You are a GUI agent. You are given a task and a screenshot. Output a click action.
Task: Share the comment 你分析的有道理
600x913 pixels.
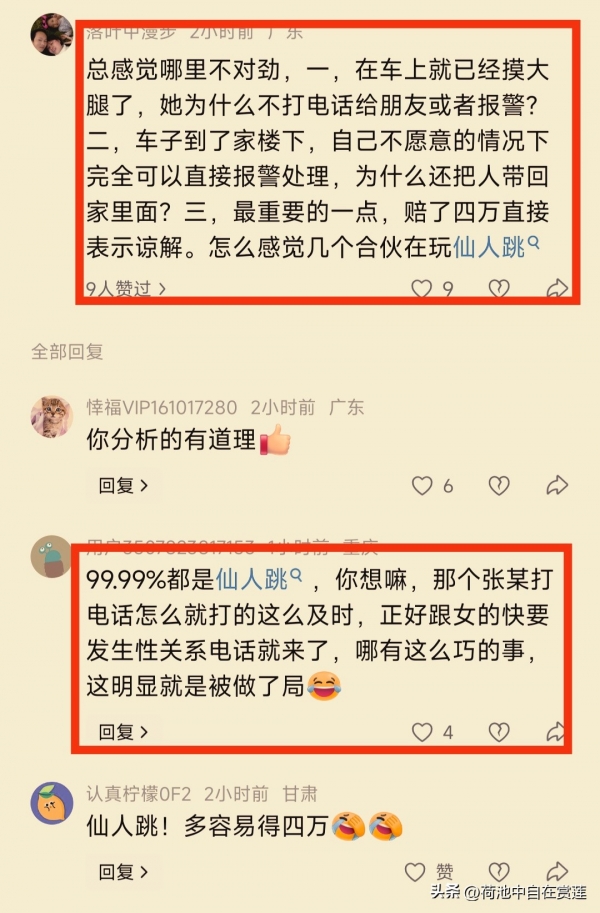pyautogui.click(x=557, y=486)
